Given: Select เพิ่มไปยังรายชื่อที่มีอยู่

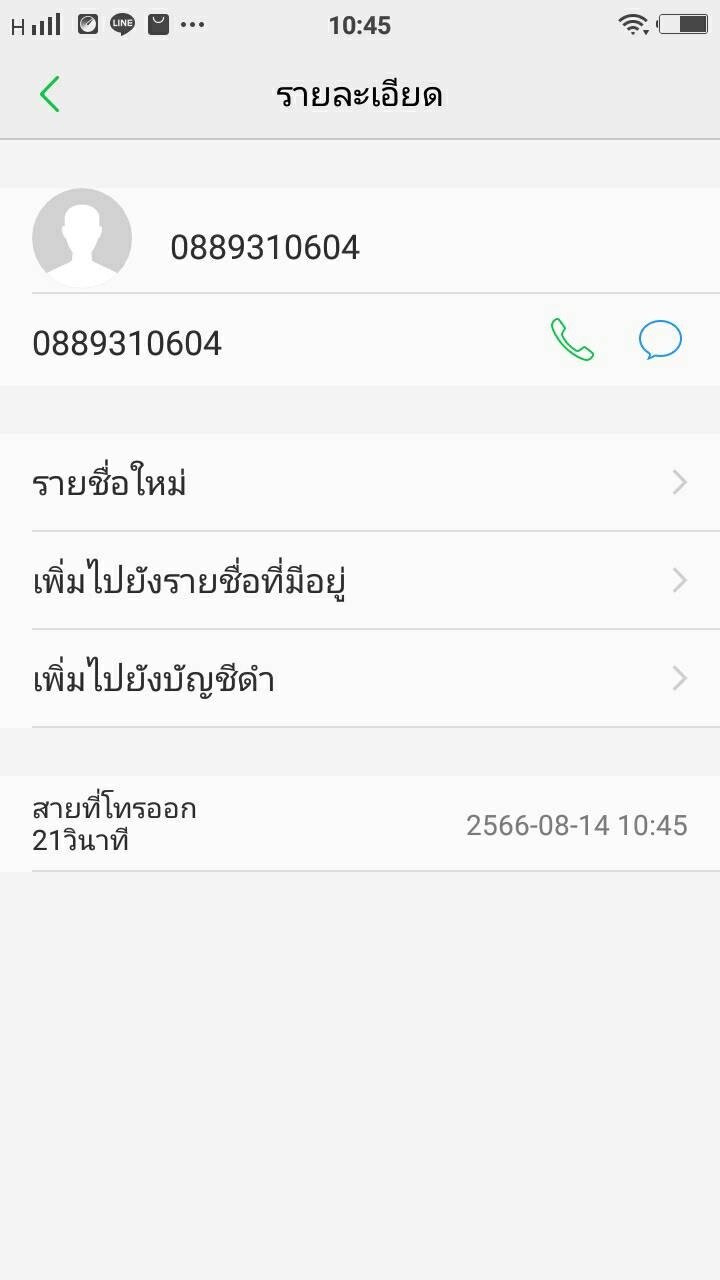Looking at the screenshot, I should pos(360,580).
